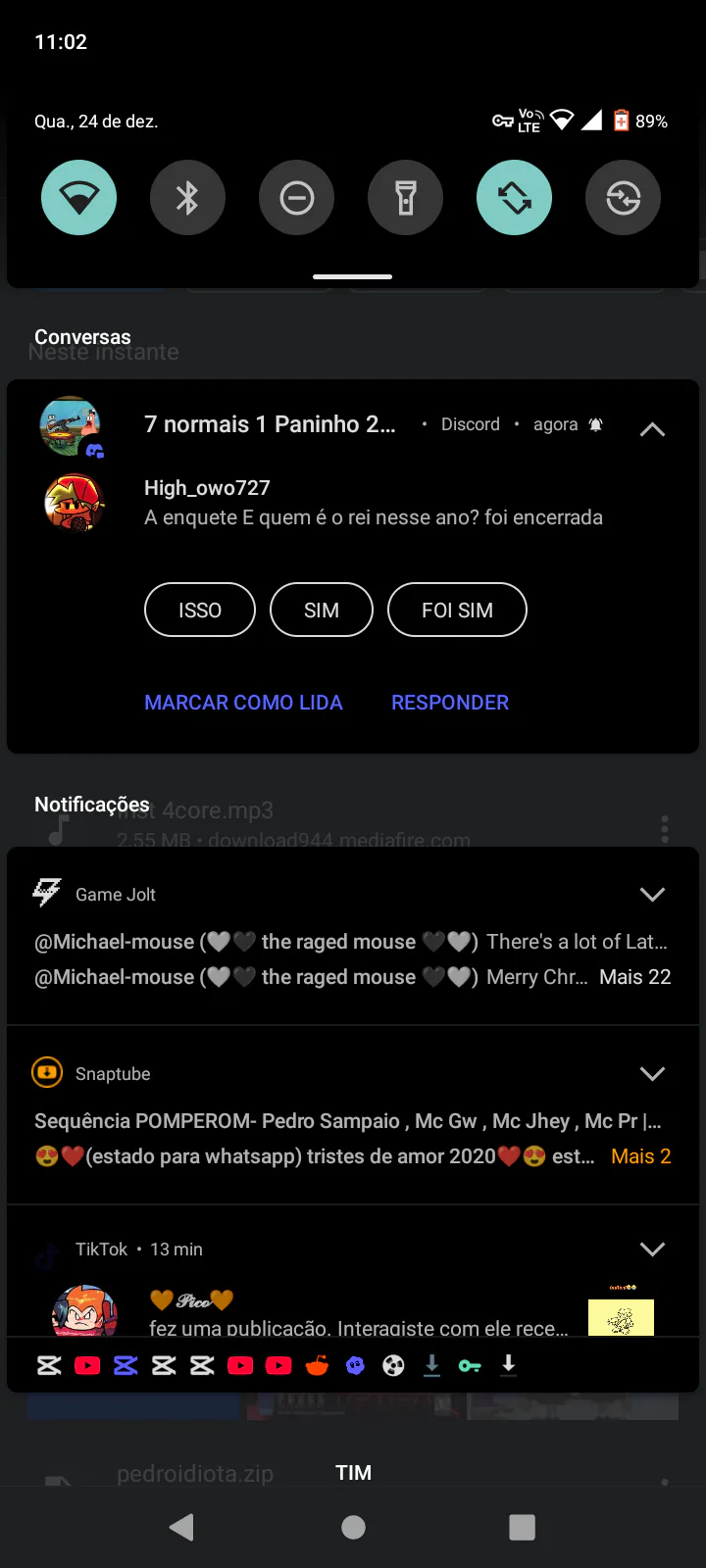Viewport: 706px width, 1568px height.
Task: Select MARCAR COMO LIDA
Action: [243, 703]
